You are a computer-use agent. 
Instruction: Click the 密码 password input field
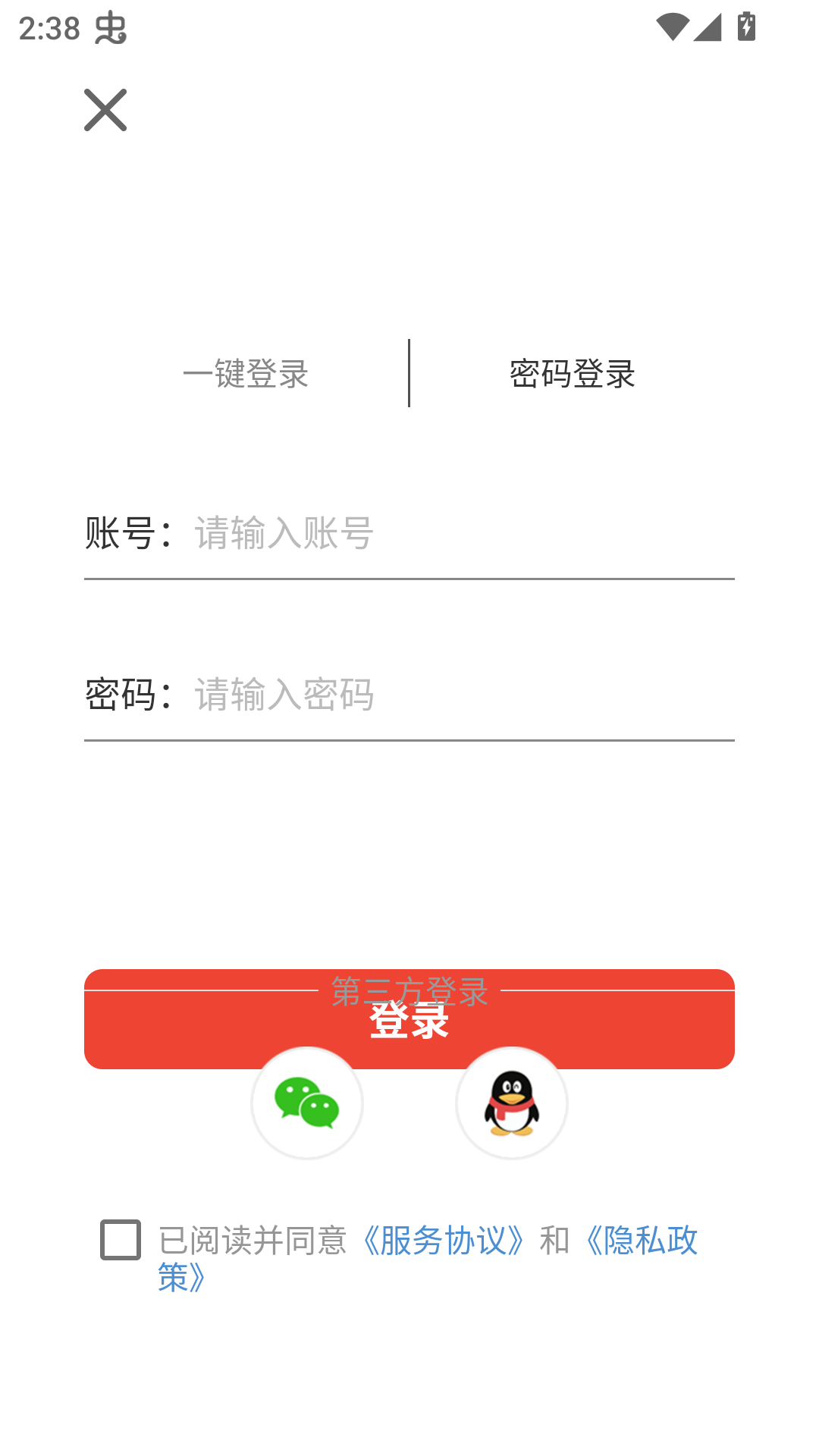409,695
